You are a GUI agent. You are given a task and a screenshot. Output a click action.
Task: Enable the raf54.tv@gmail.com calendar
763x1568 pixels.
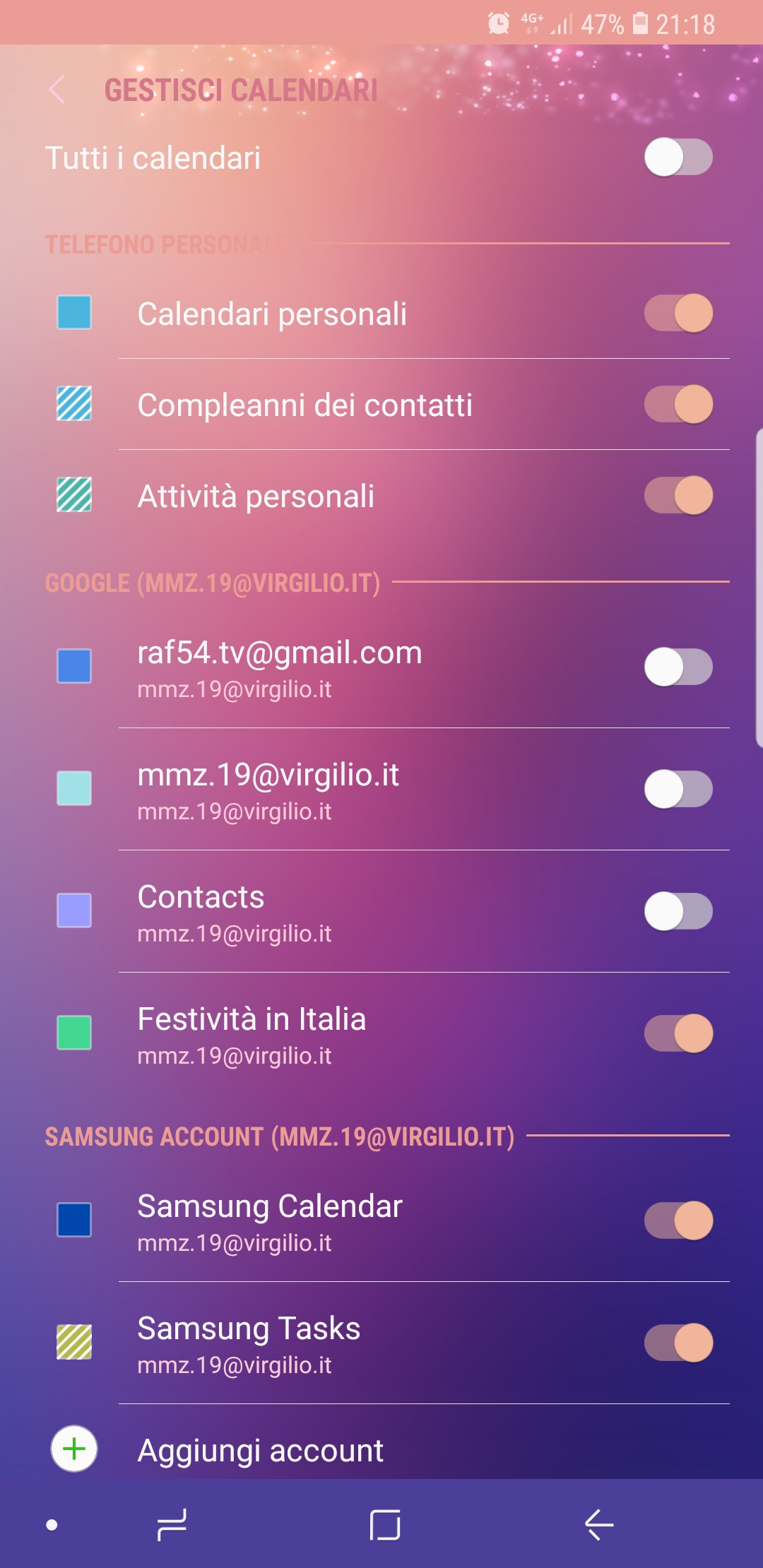678,667
